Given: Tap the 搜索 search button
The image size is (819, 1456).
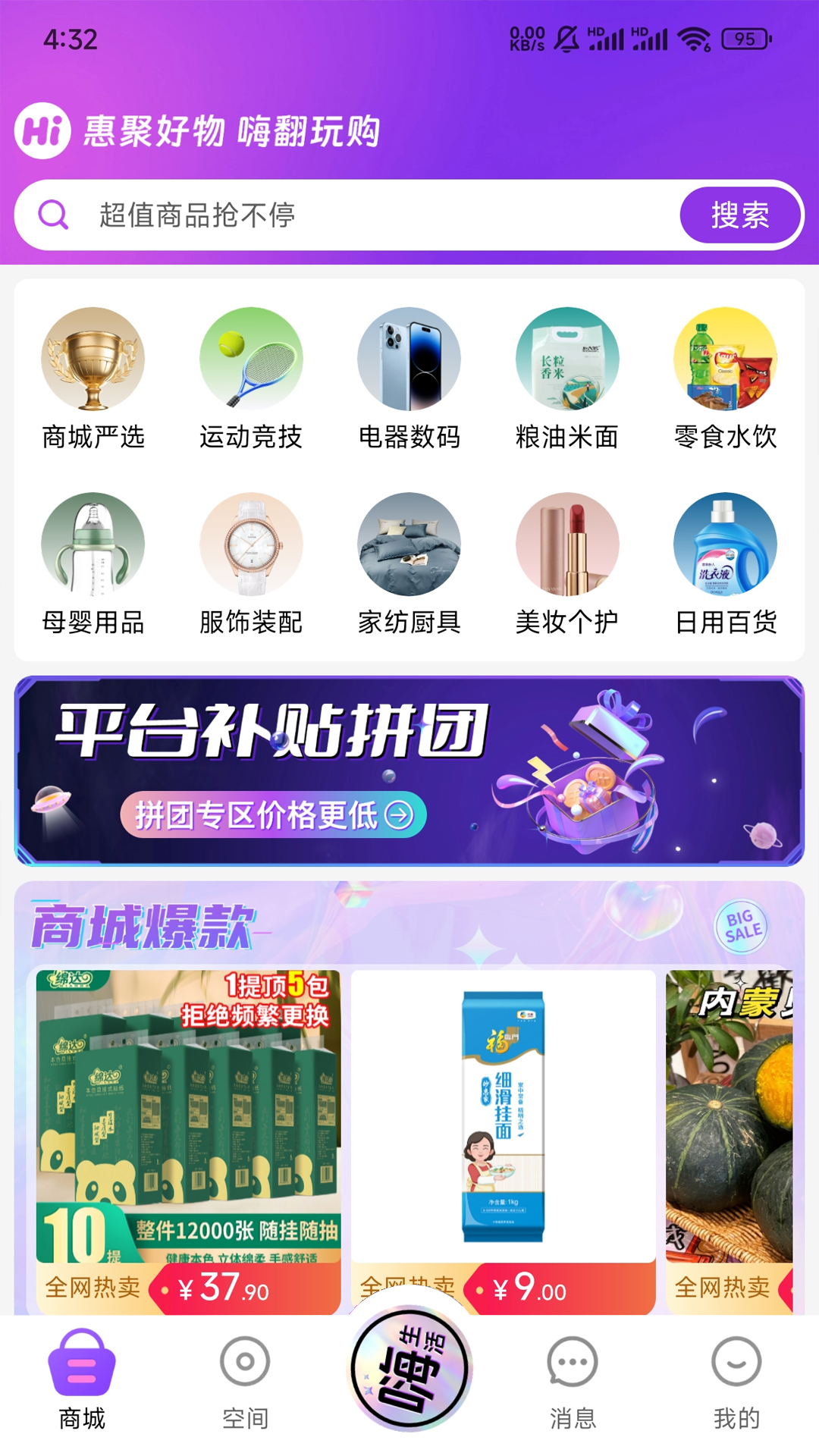Looking at the screenshot, I should click(740, 215).
